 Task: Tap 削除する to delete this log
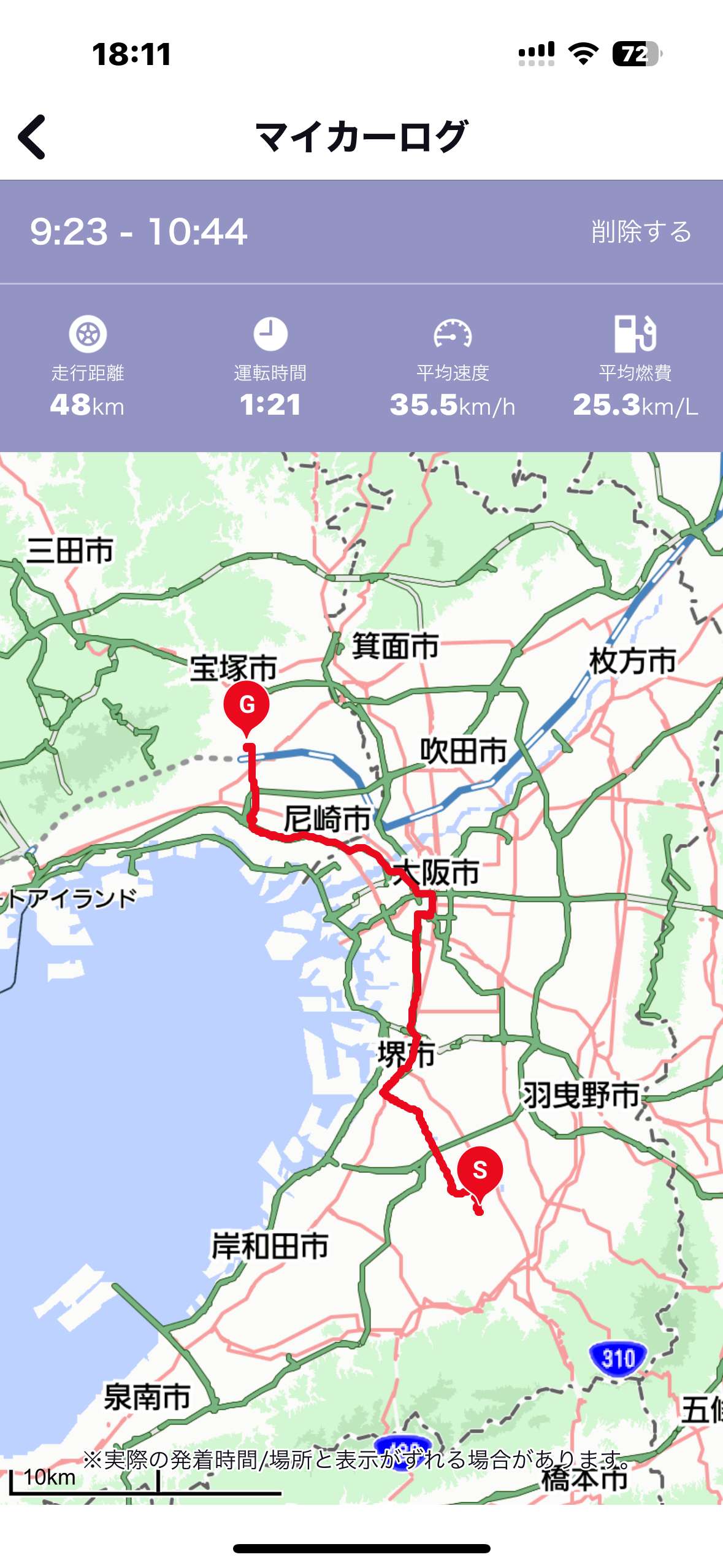click(641, 232)
